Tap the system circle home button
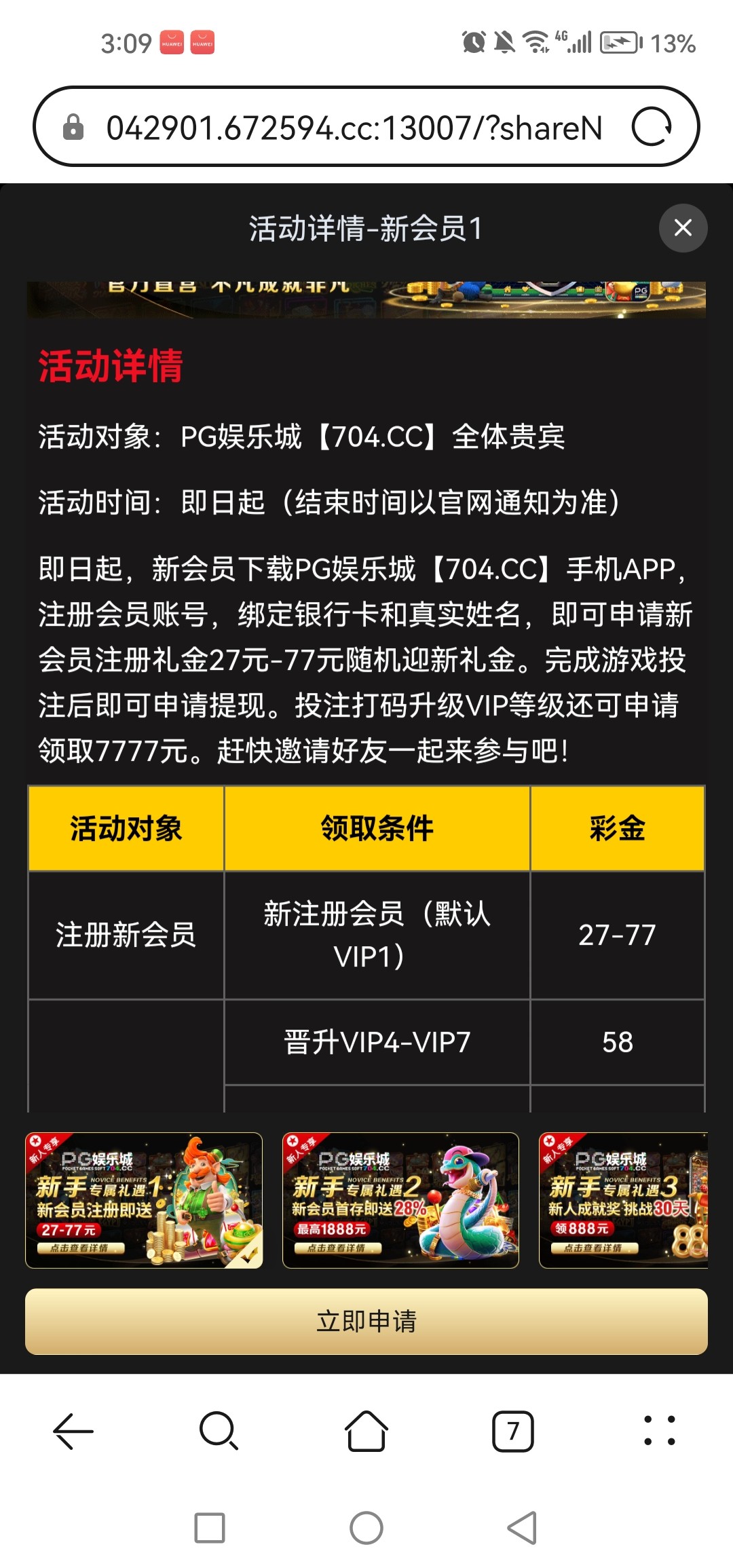Screen dimensions: 733x1568 coord(366,1528)
